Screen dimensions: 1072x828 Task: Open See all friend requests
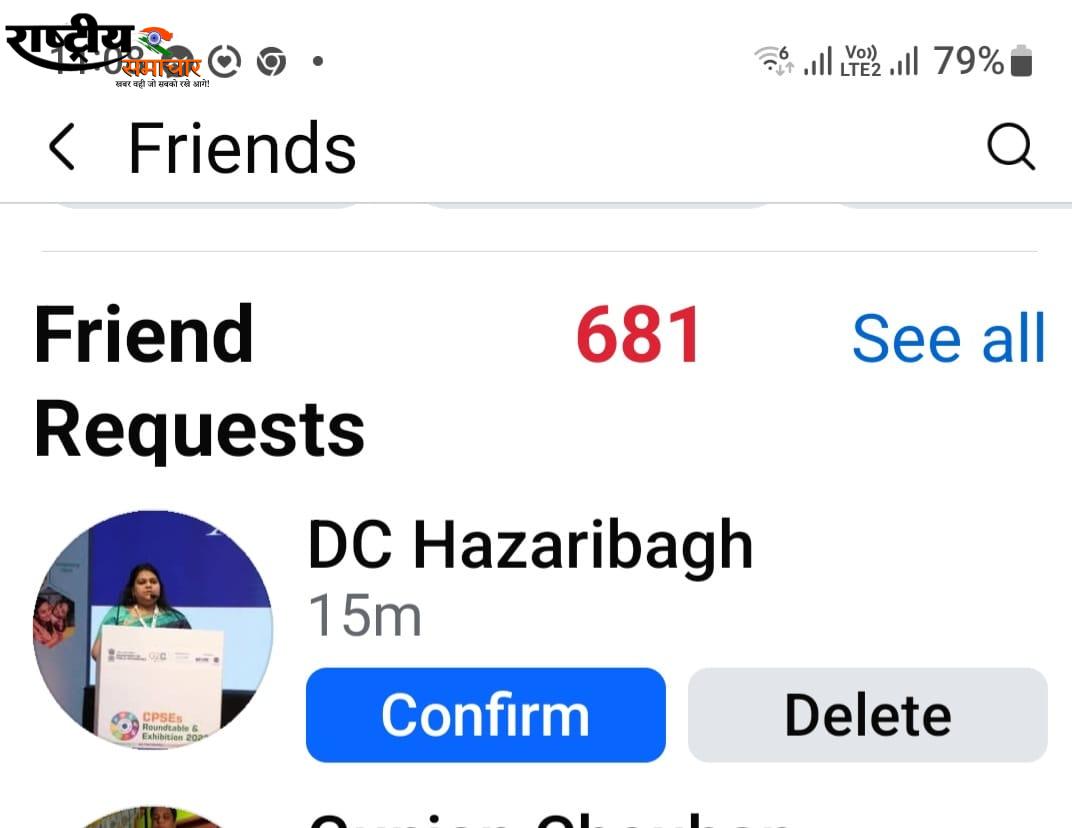click(x=948, y=338)
